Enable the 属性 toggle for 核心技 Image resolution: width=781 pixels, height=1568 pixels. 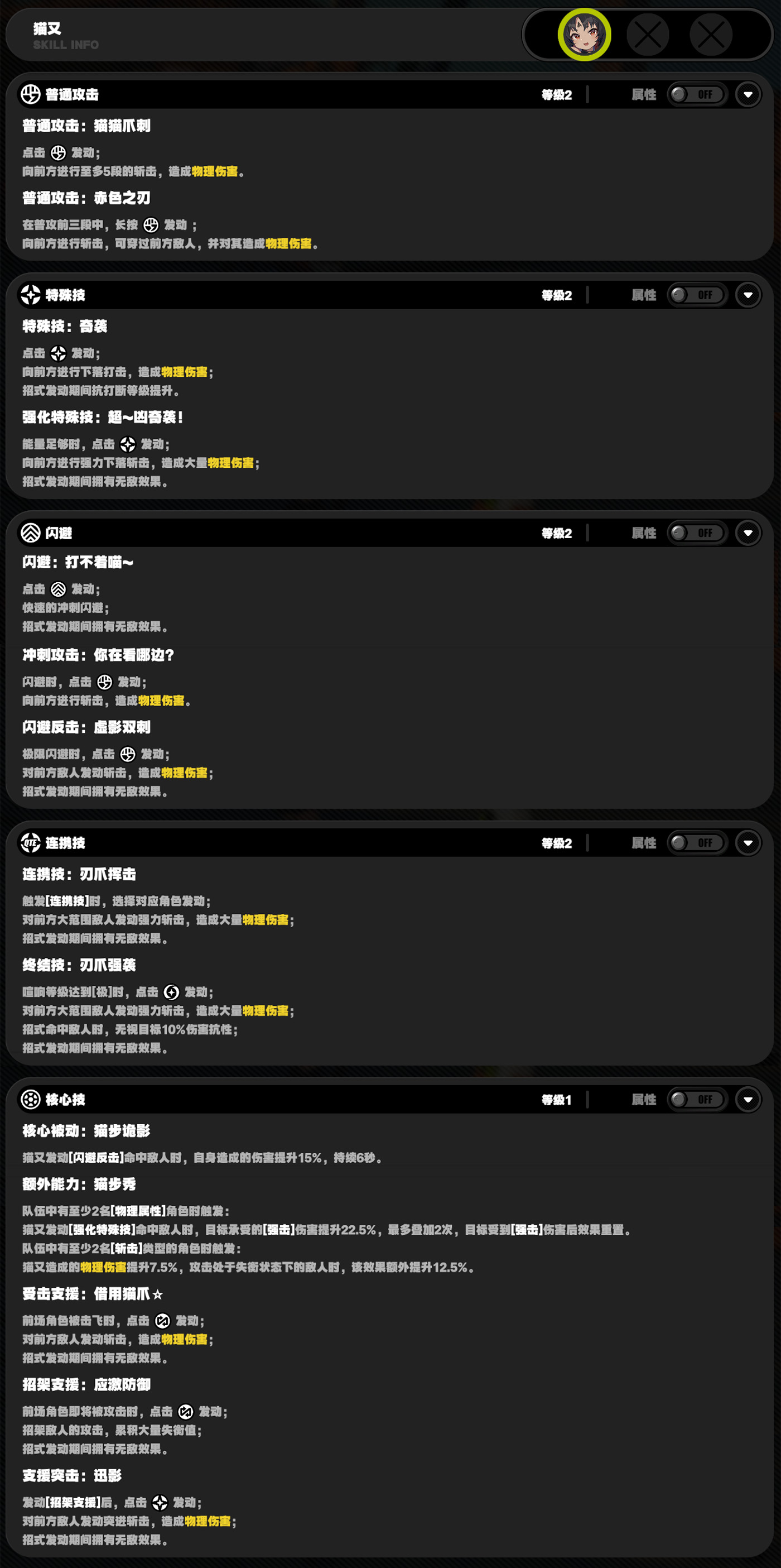point(697,1100)
